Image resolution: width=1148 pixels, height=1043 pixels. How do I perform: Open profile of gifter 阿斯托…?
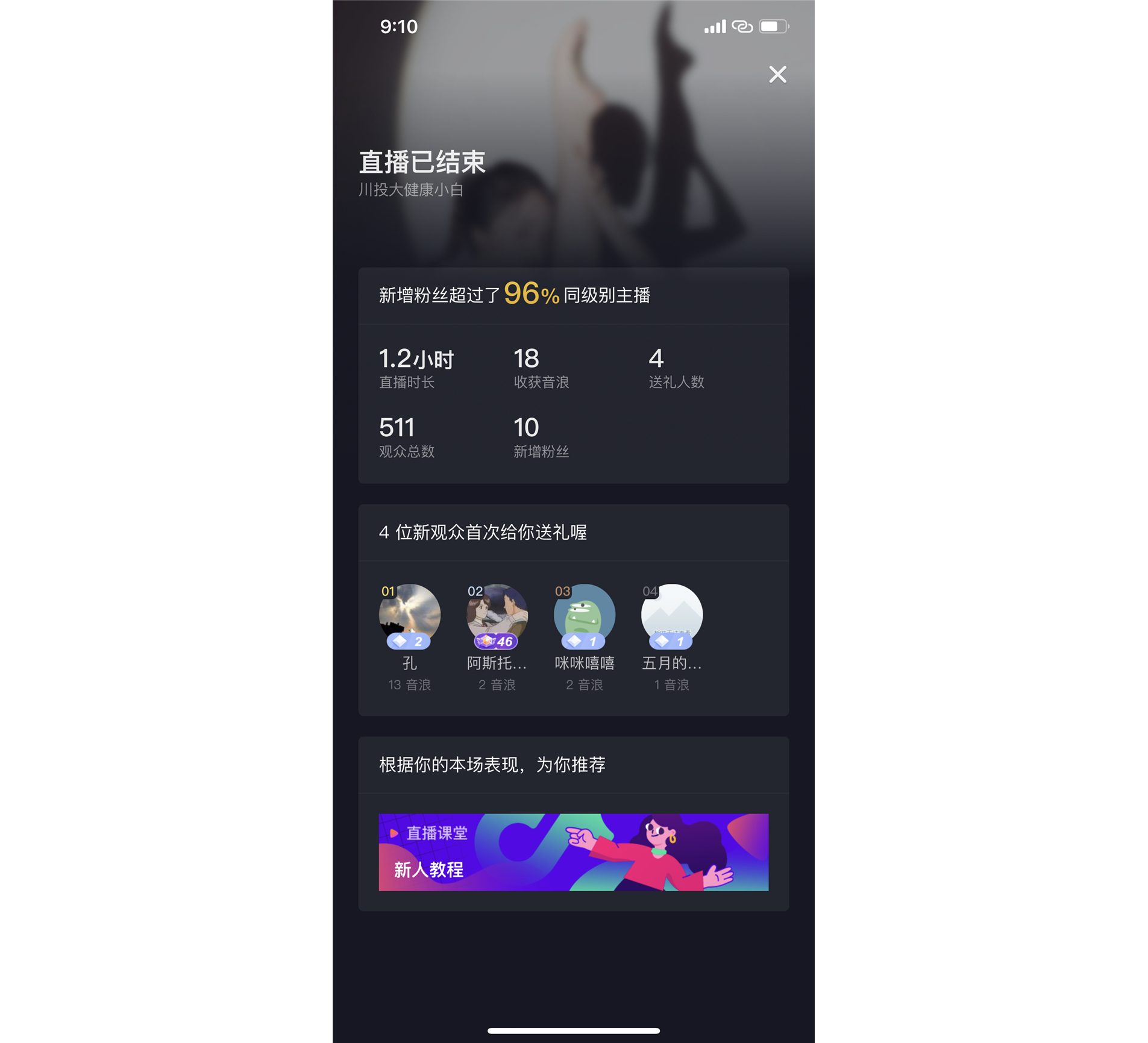[x=497, y=615]
